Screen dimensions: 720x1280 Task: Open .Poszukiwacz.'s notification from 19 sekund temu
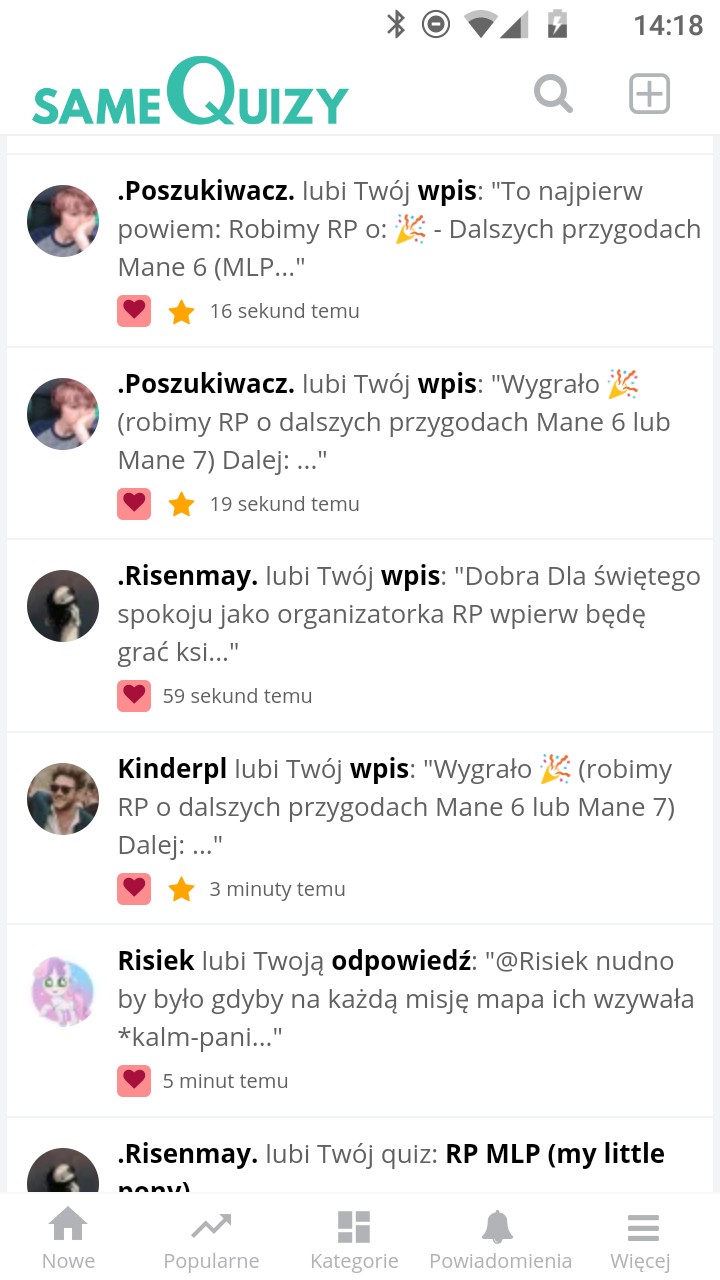410,422
